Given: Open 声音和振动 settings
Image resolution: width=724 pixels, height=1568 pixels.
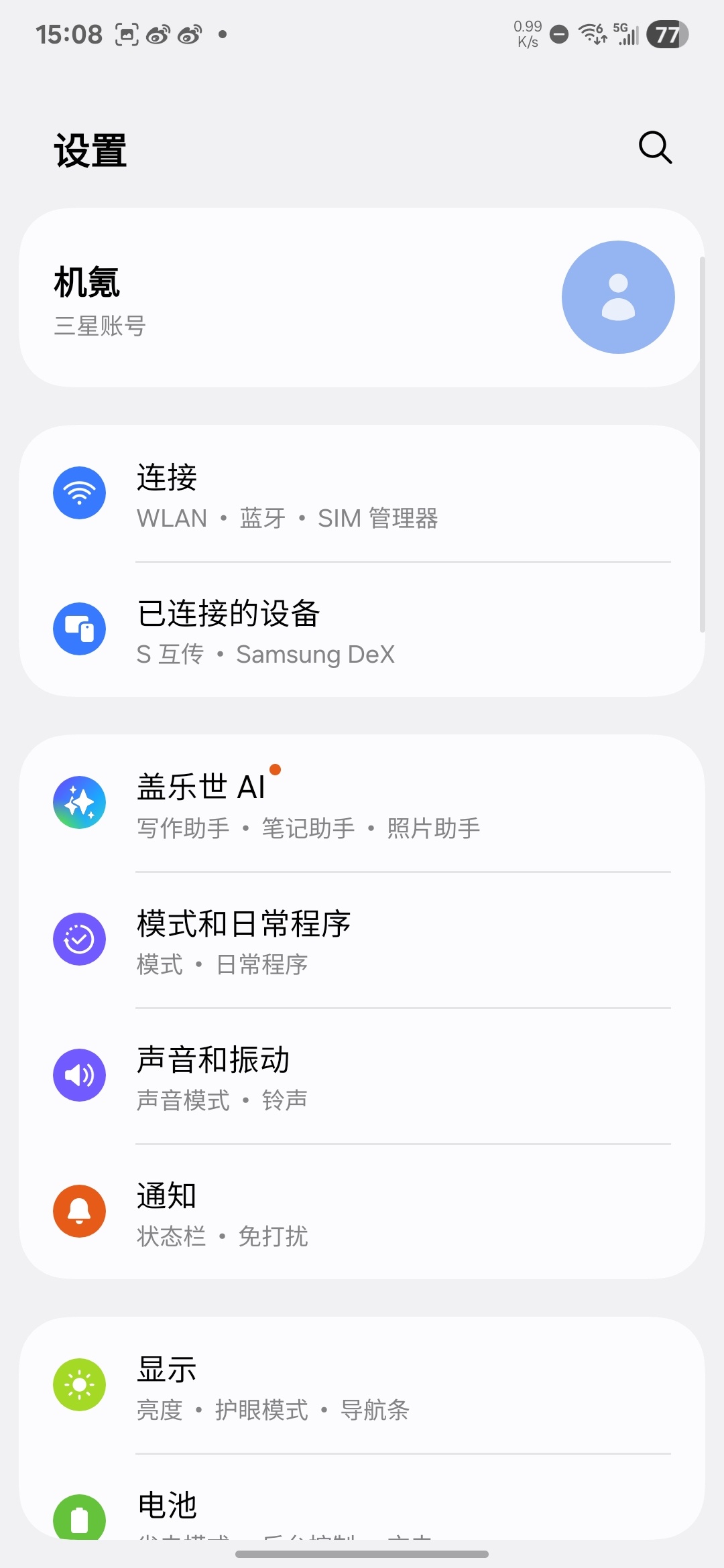Looking at the screenshot, I should (x=362, y=1076).
